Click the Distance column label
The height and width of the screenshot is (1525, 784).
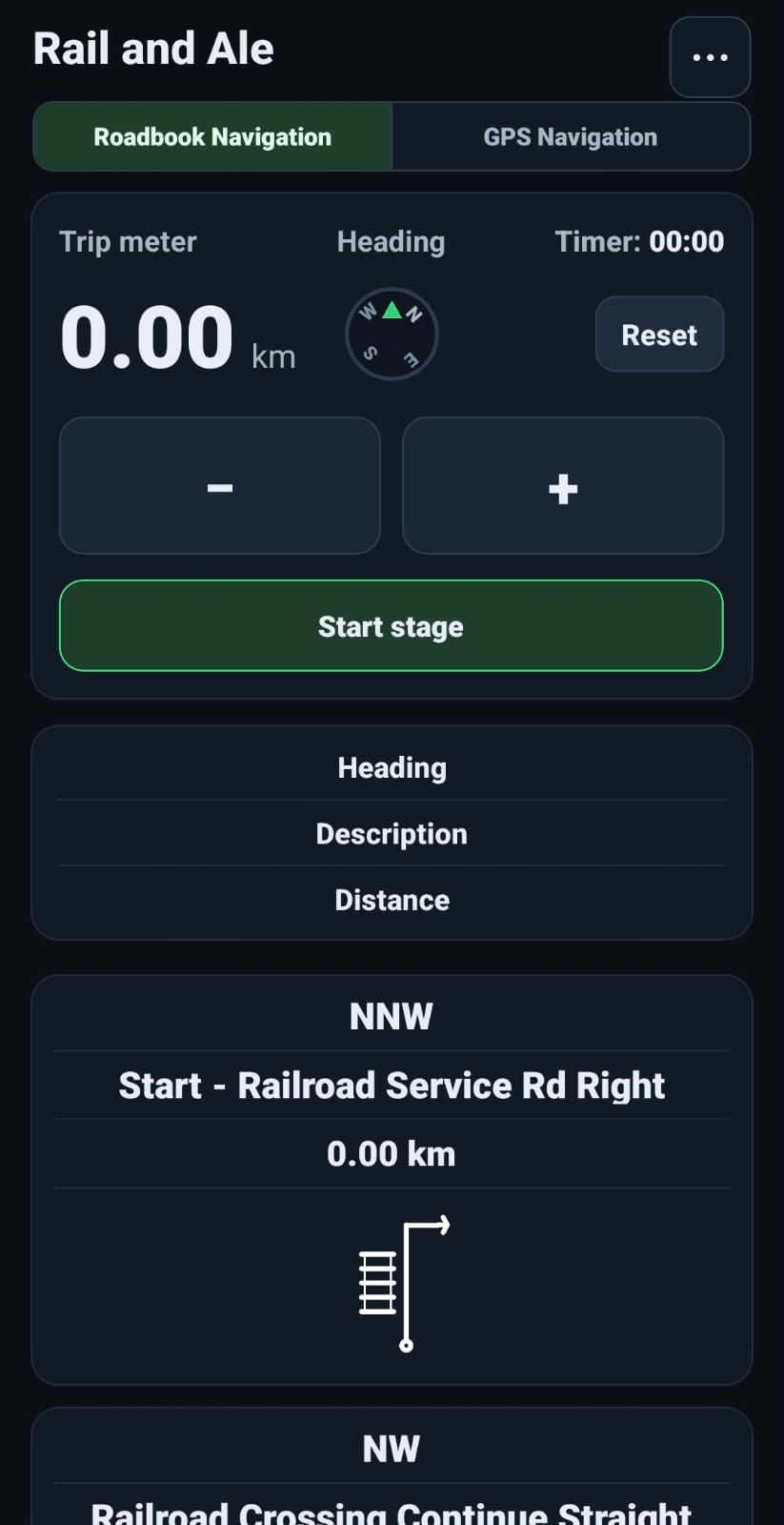(391, 899)
